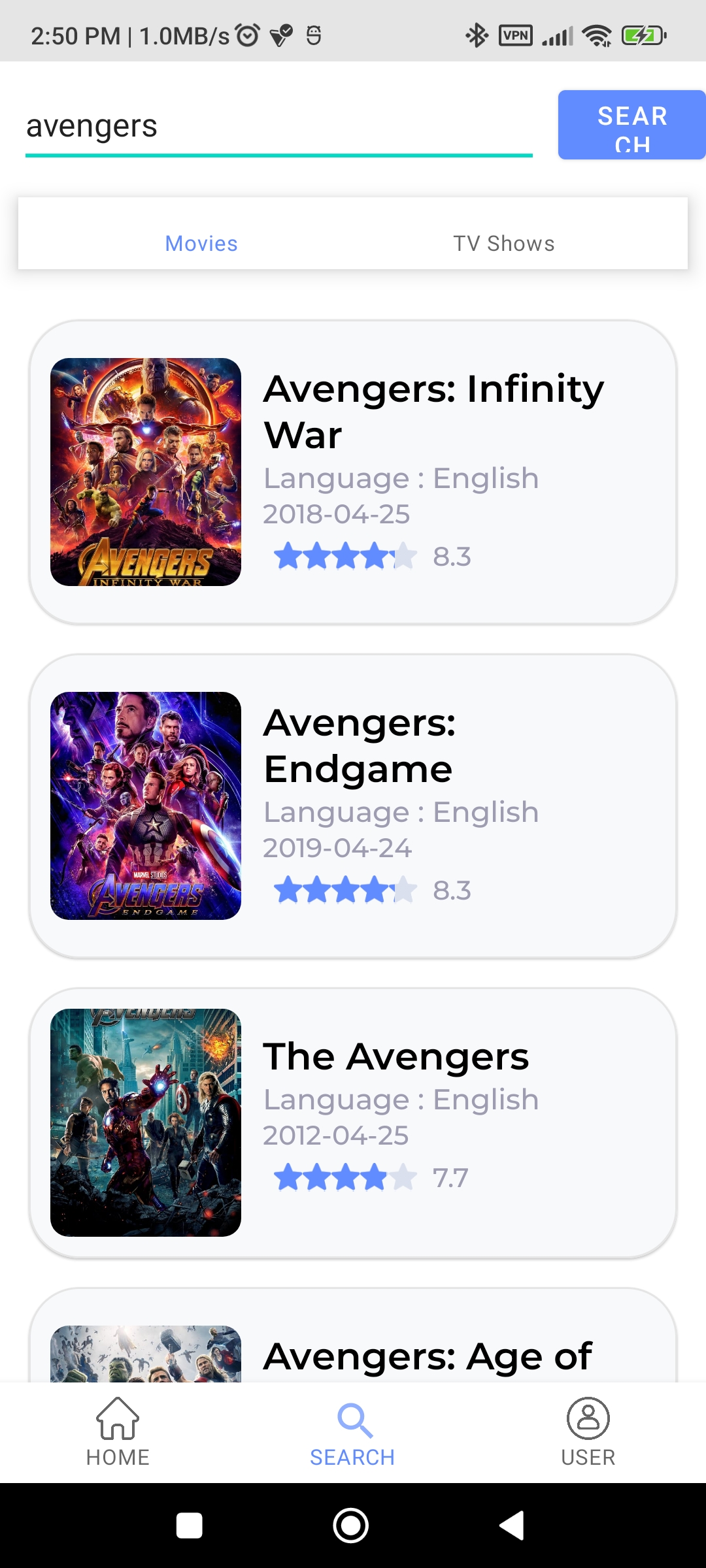Switch to the TV Shows tab

[x=503, y=243]
